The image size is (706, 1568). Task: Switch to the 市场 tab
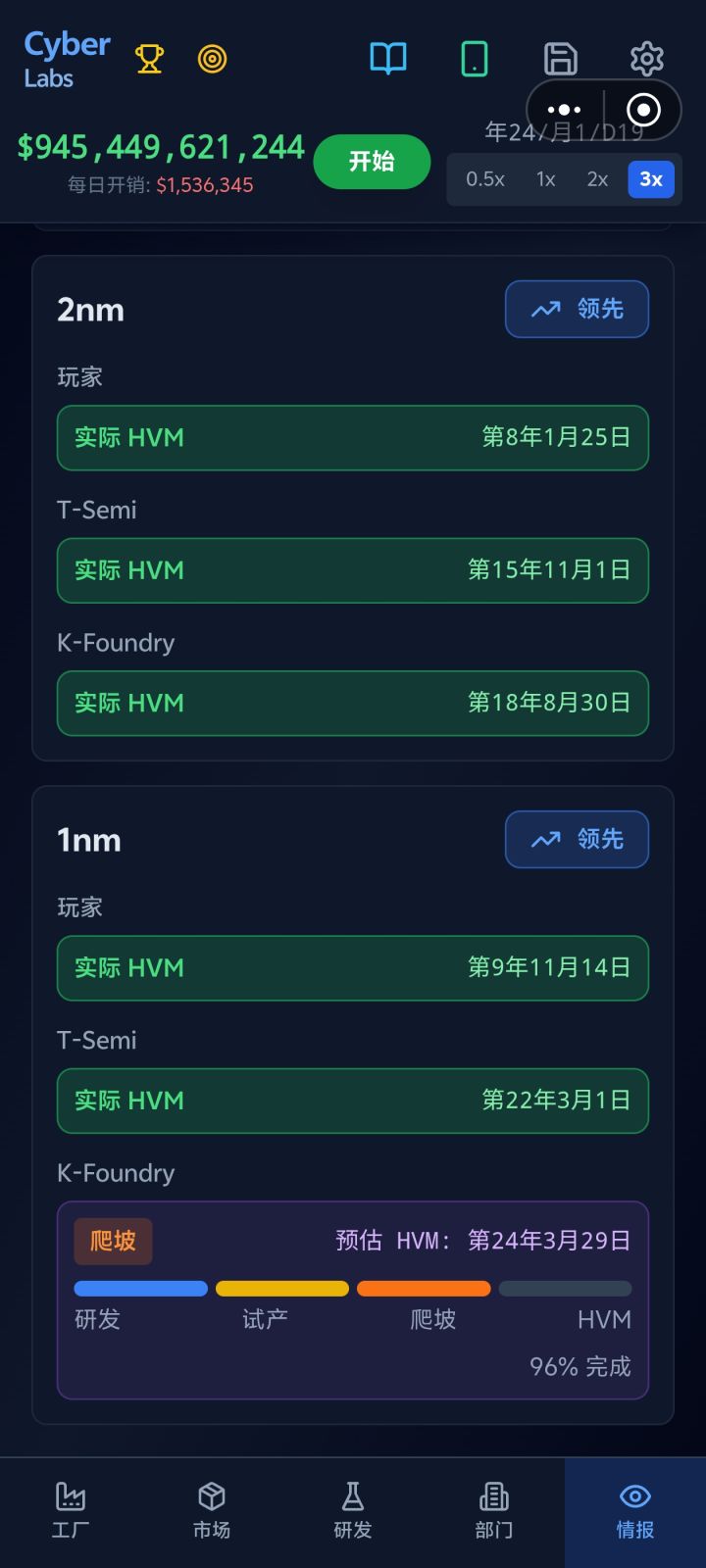pyautogui.click(x=212, y=1512)
